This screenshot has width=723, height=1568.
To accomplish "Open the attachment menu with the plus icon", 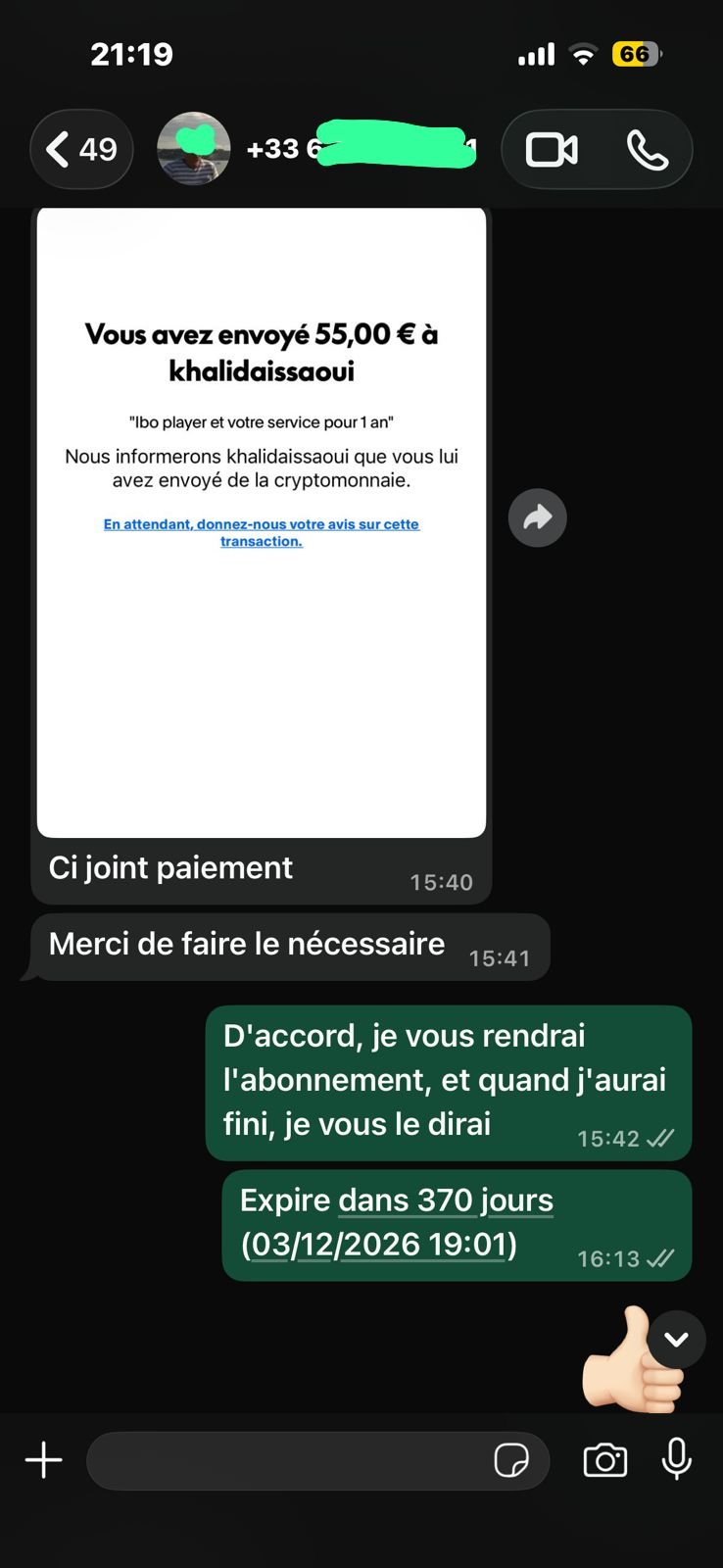I will tap(42, 1459).
